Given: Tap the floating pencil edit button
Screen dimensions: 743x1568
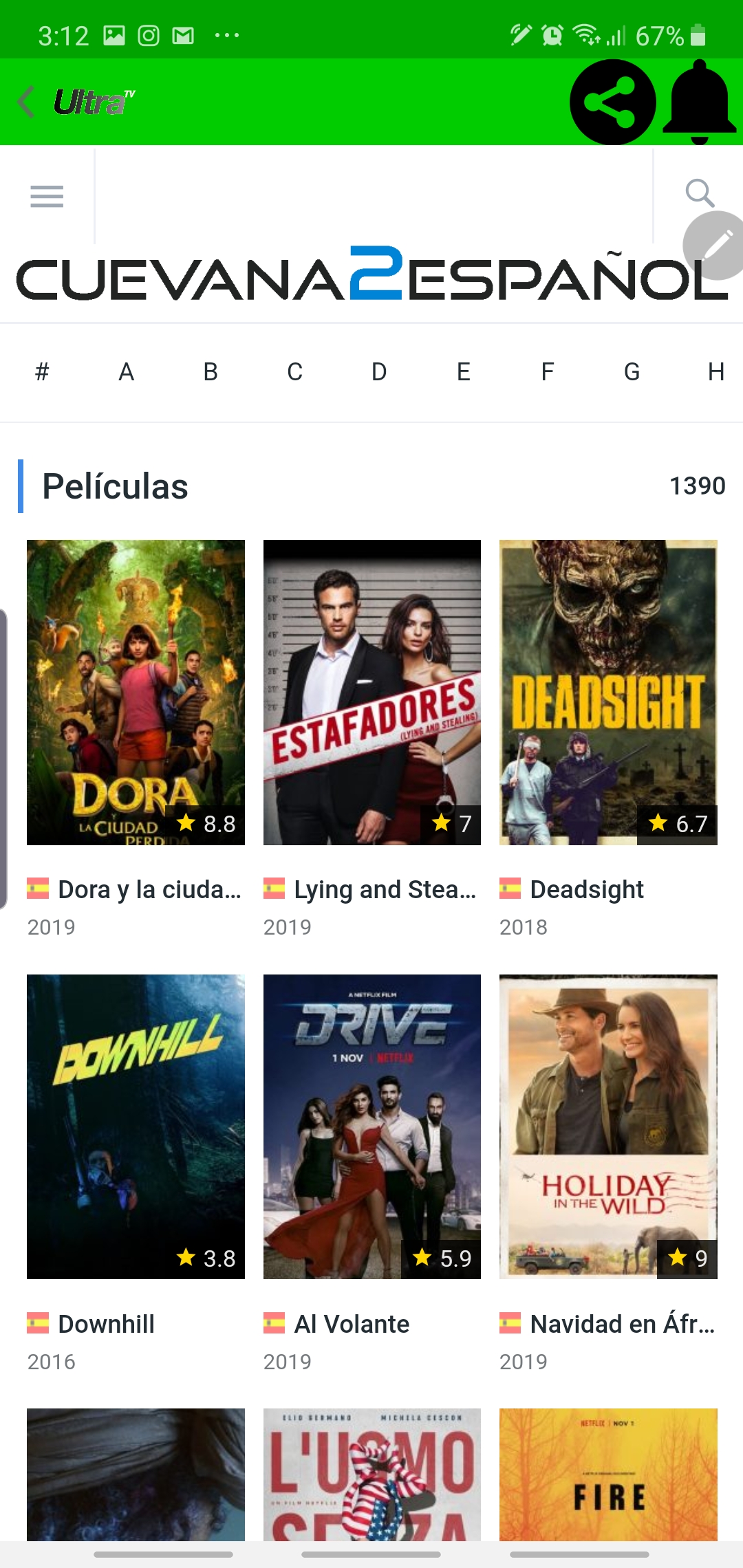Looking at the screenshot, I should (715, 246).
